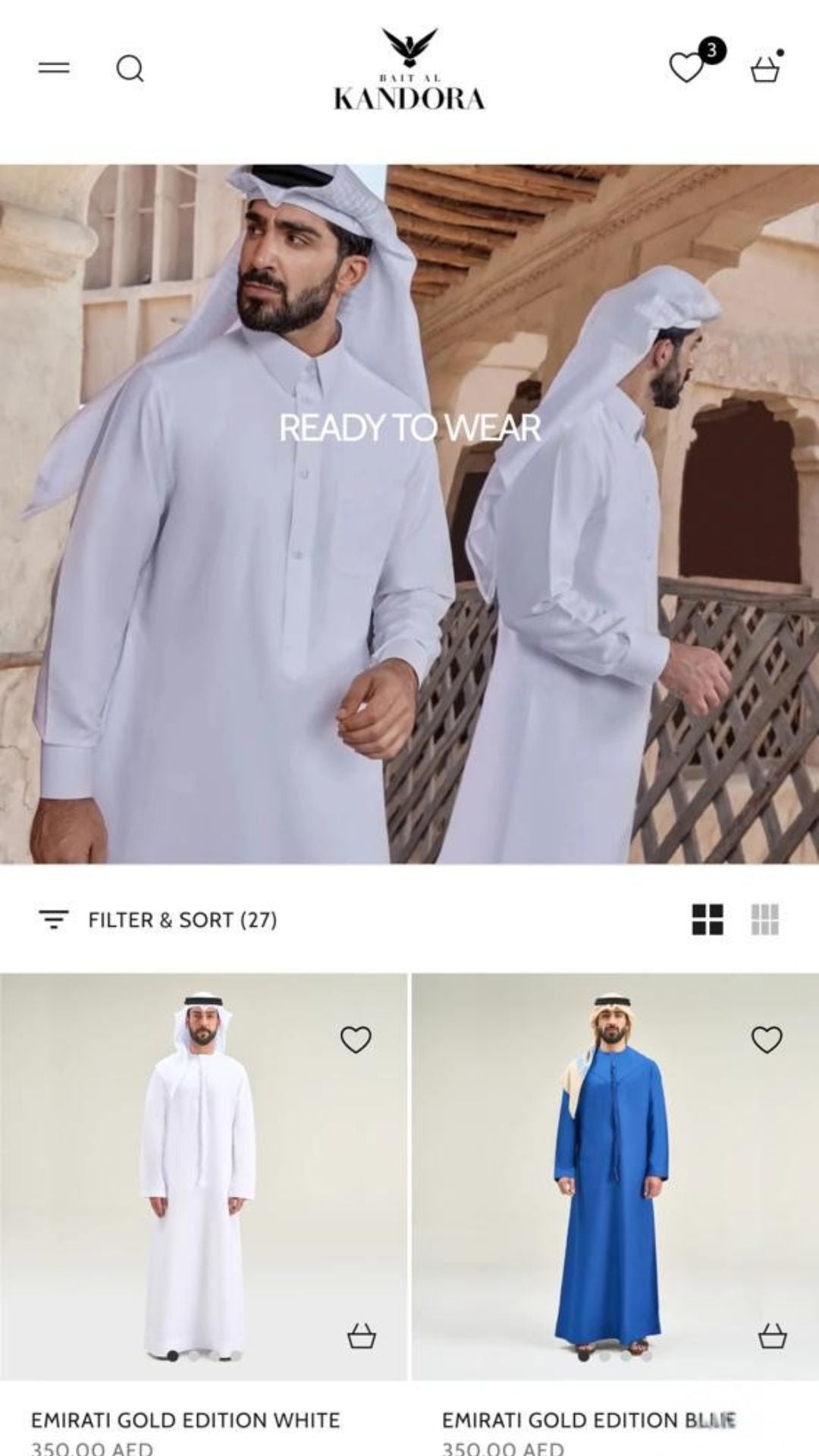
Task: Add Emirati Gold Edition Blue to wishlist
Action: [767, 1039]
